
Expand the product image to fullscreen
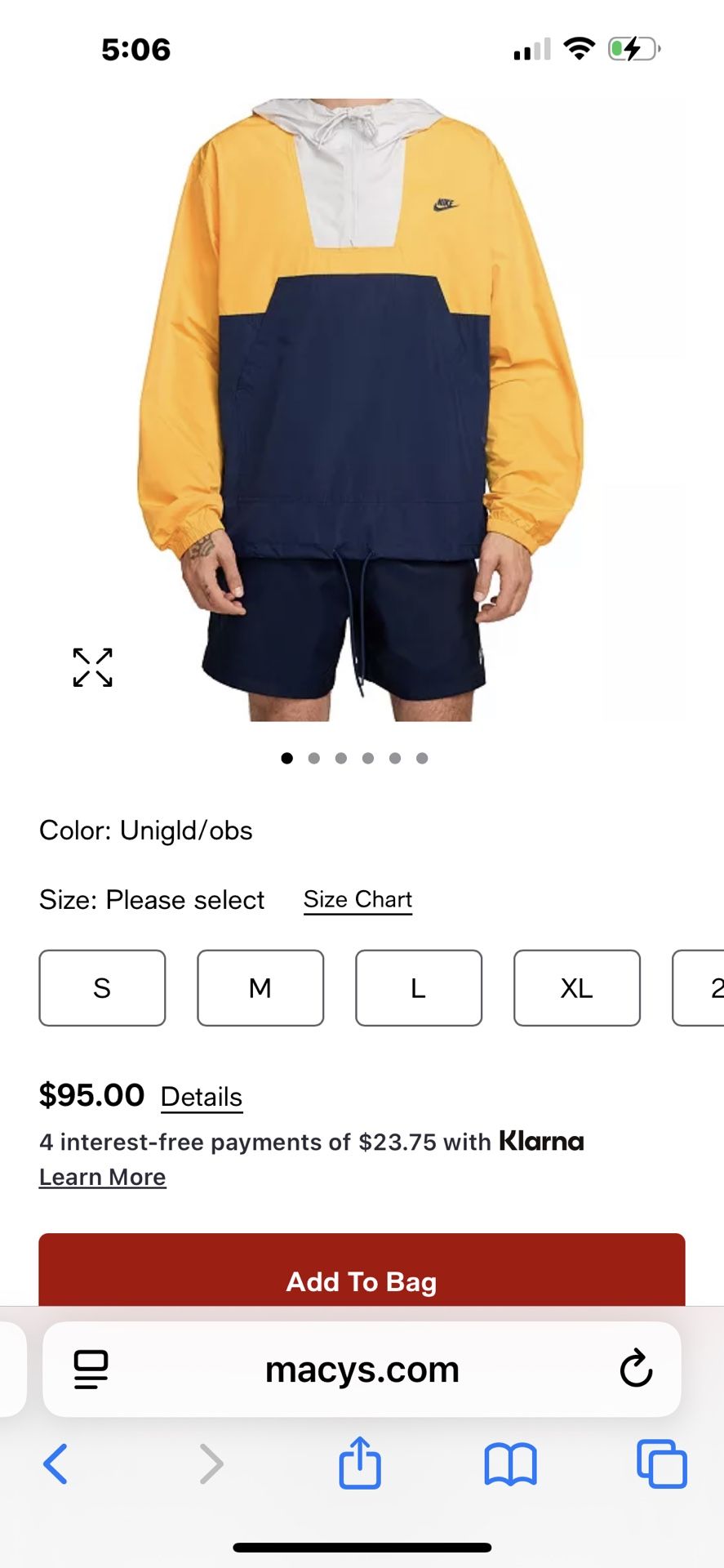coord(92,667)
